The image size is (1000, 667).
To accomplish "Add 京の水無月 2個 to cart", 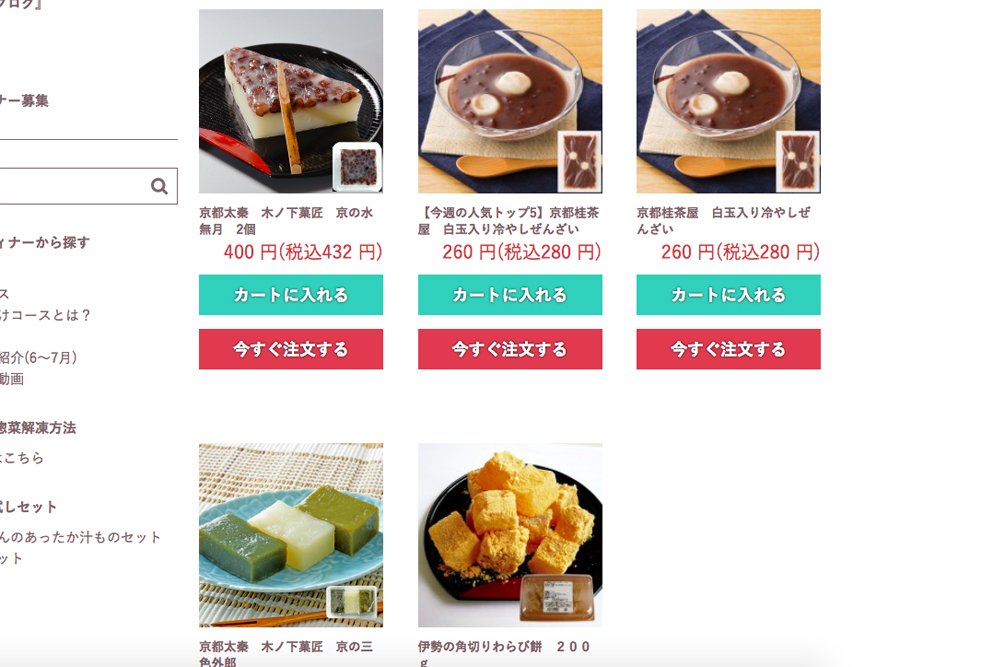I will (291, 295).
